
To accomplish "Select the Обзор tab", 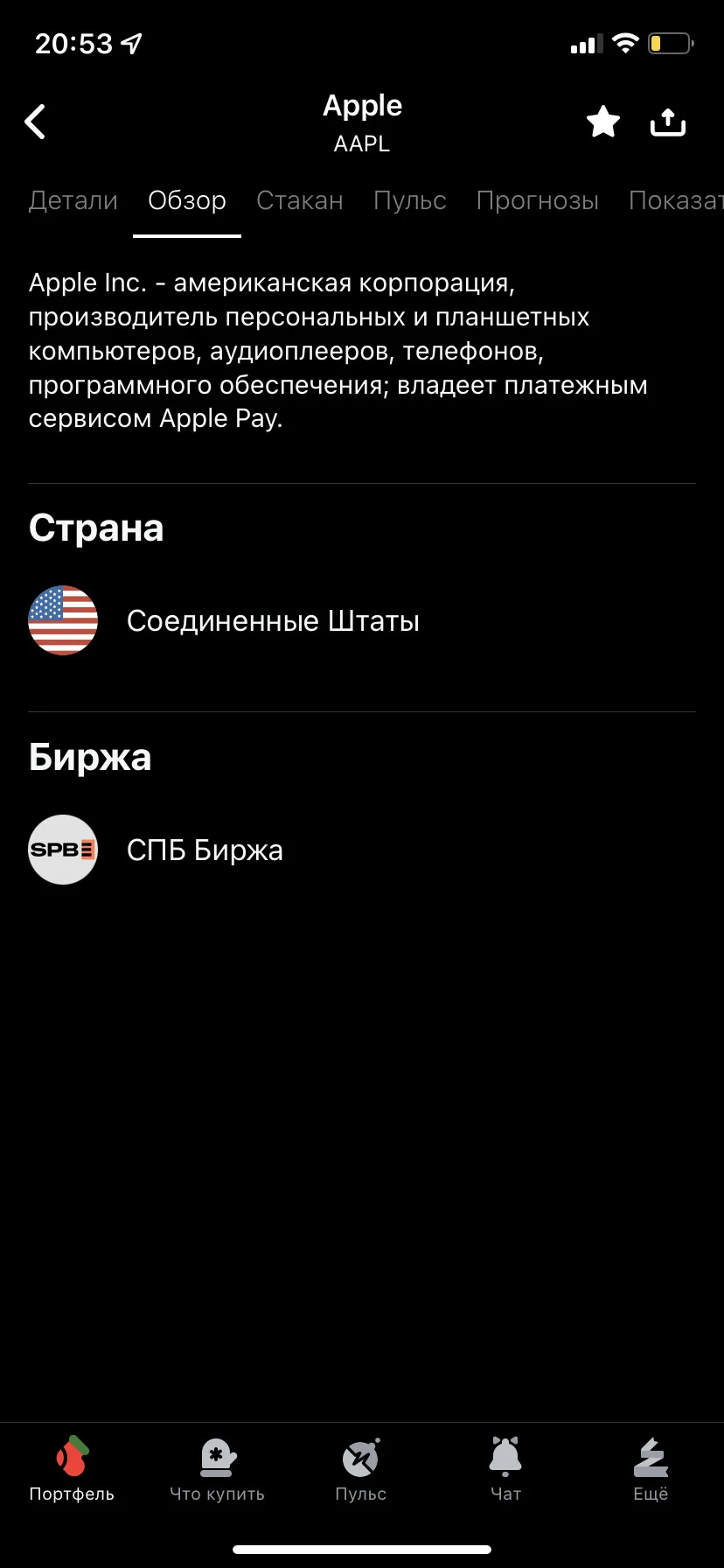I will pyautogui.click(x=187, y=200).
